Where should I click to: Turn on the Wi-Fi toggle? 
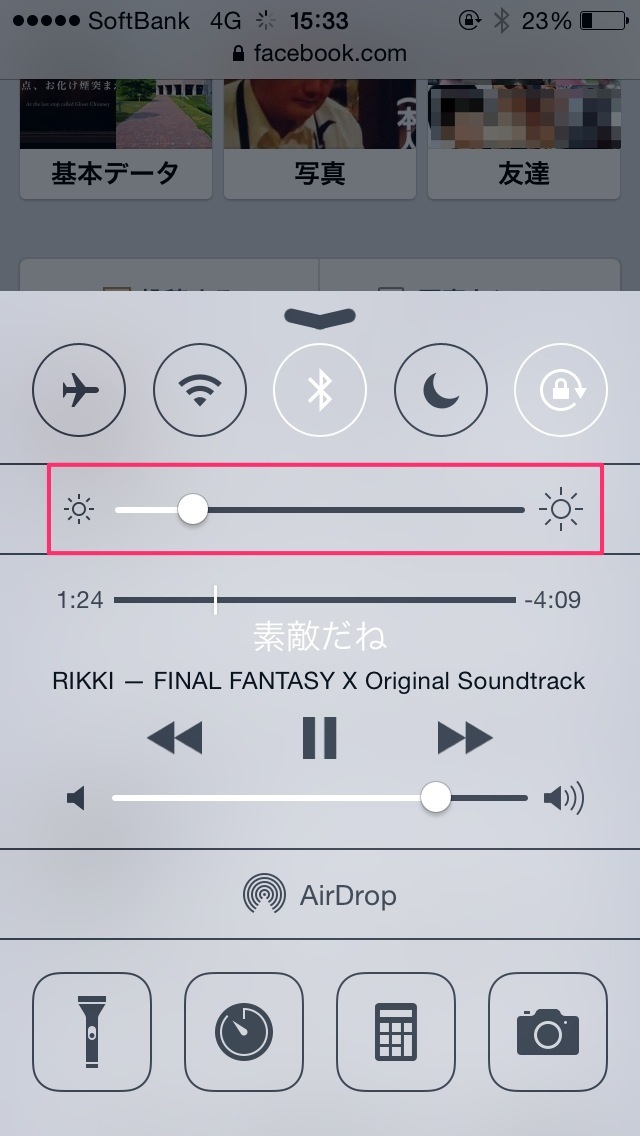[x=200, y=390]
